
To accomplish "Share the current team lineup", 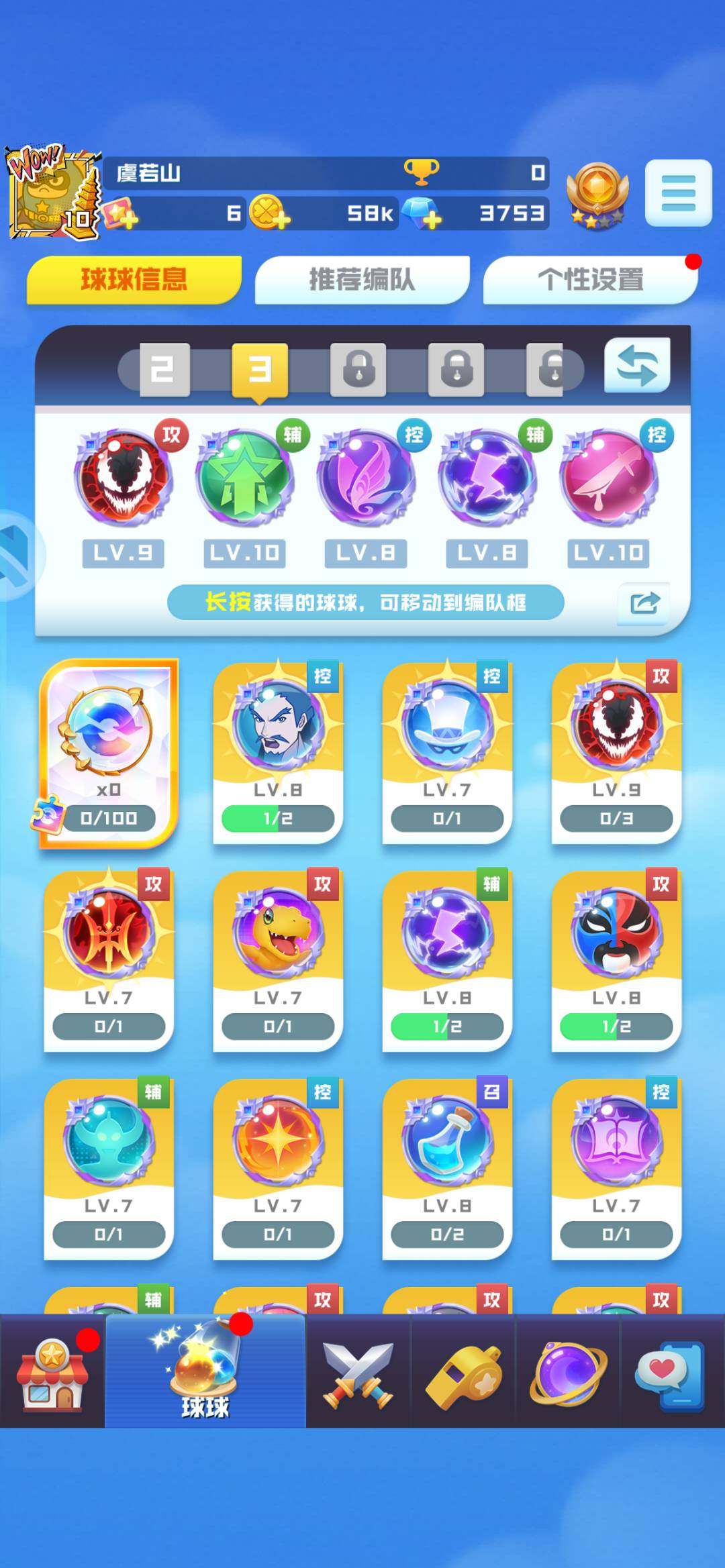I will point(644,603).
